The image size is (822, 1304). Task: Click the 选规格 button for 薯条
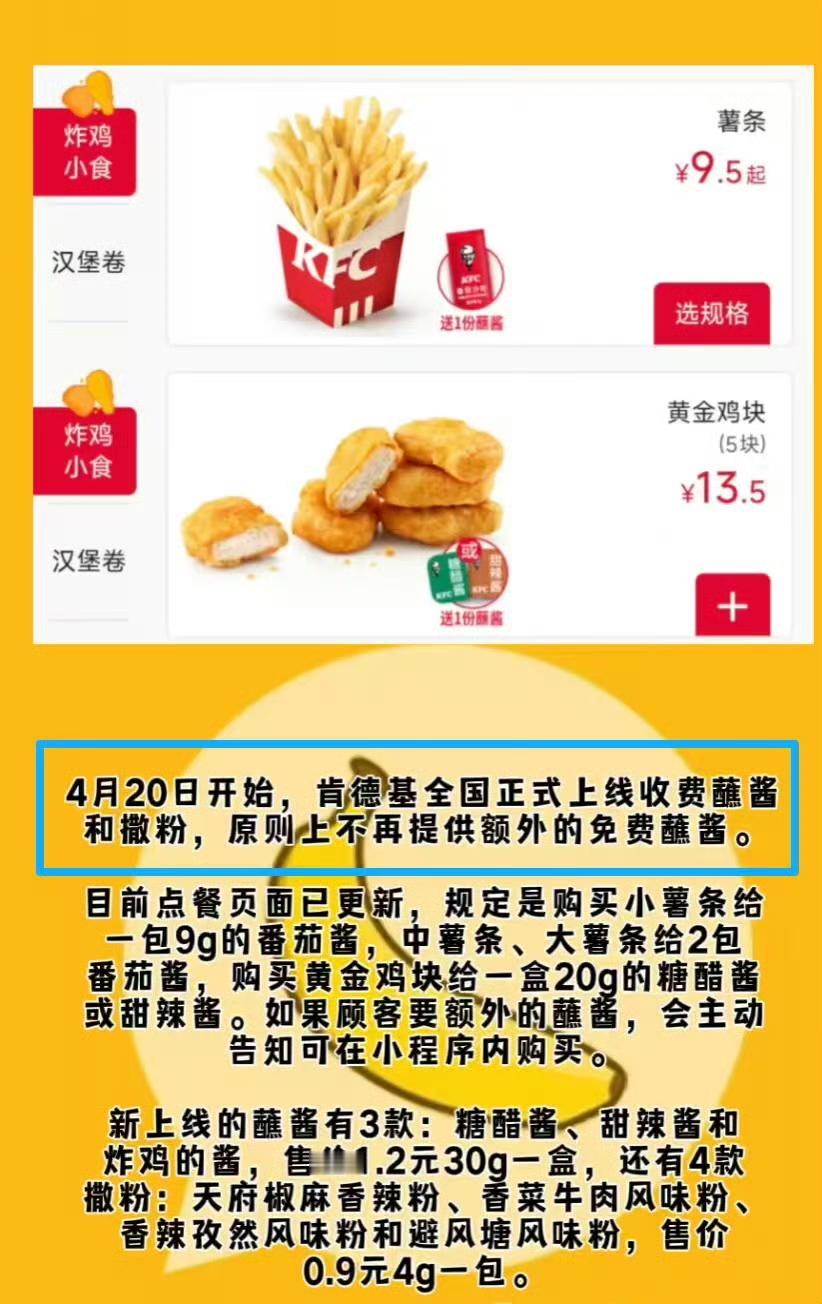coord(711,312)
